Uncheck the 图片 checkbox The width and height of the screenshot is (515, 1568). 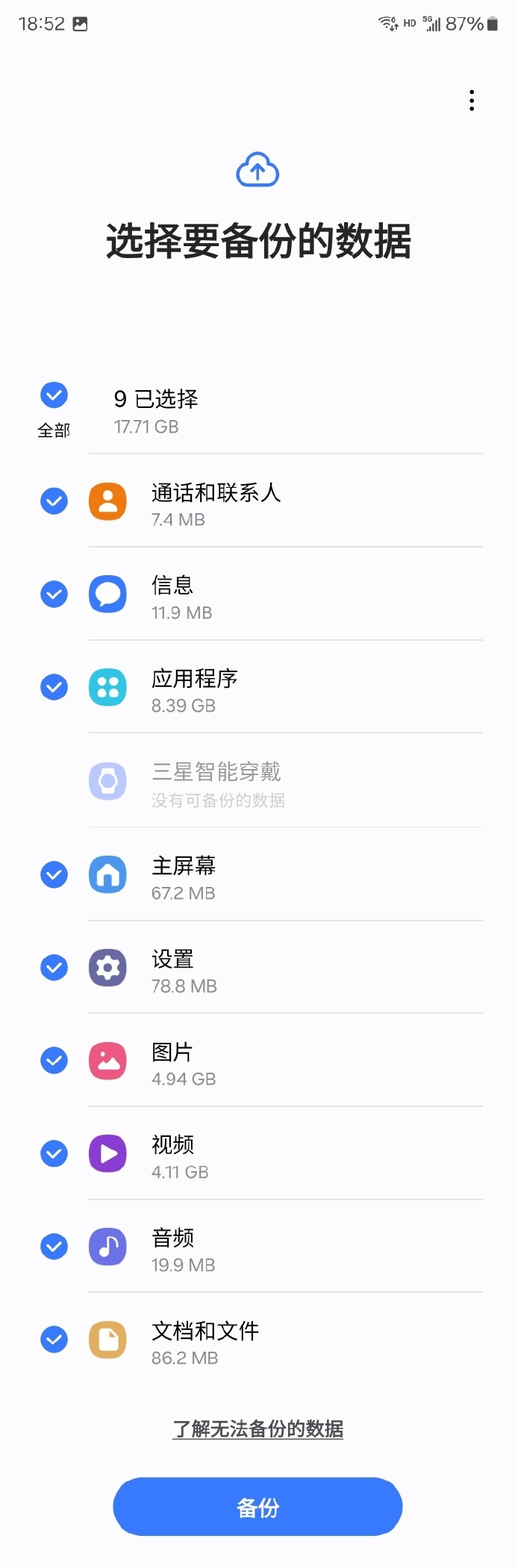pos(54,1060)
